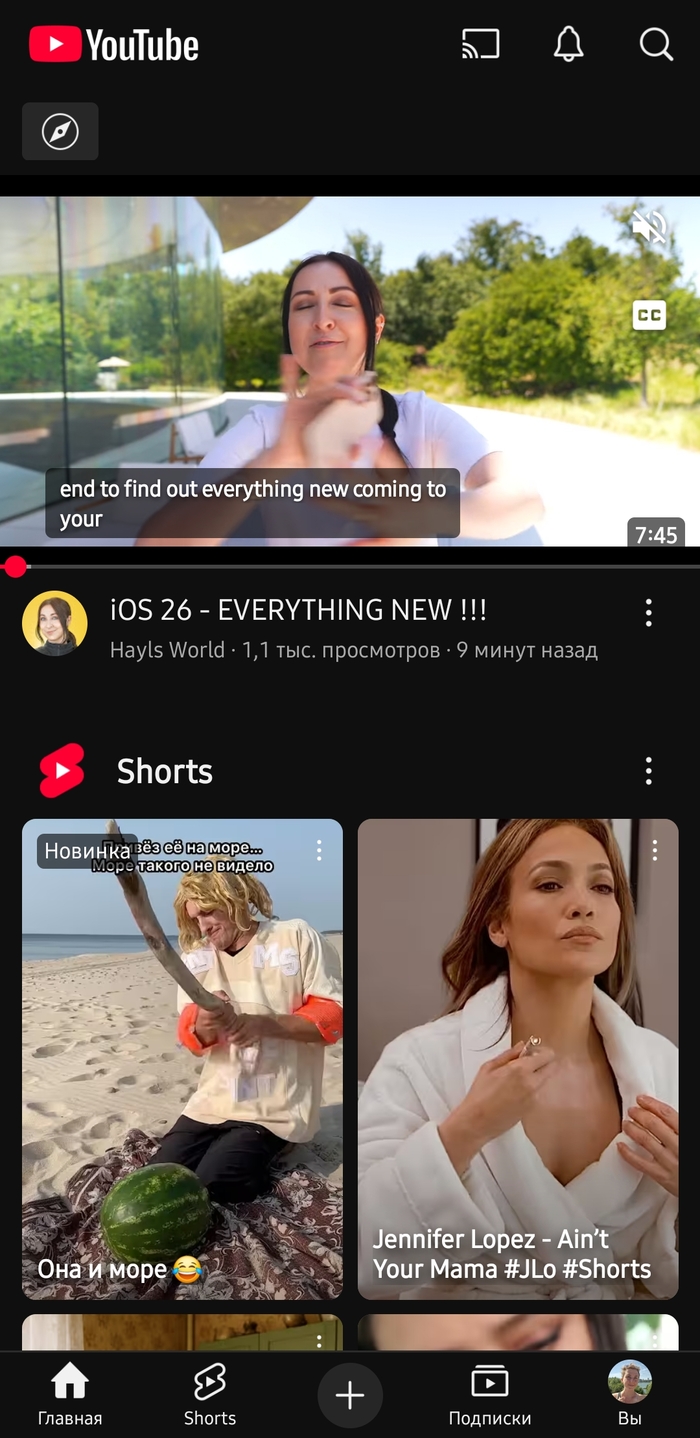
Task: Open more options for the Shorts section
Action: (x=649, y=771)
